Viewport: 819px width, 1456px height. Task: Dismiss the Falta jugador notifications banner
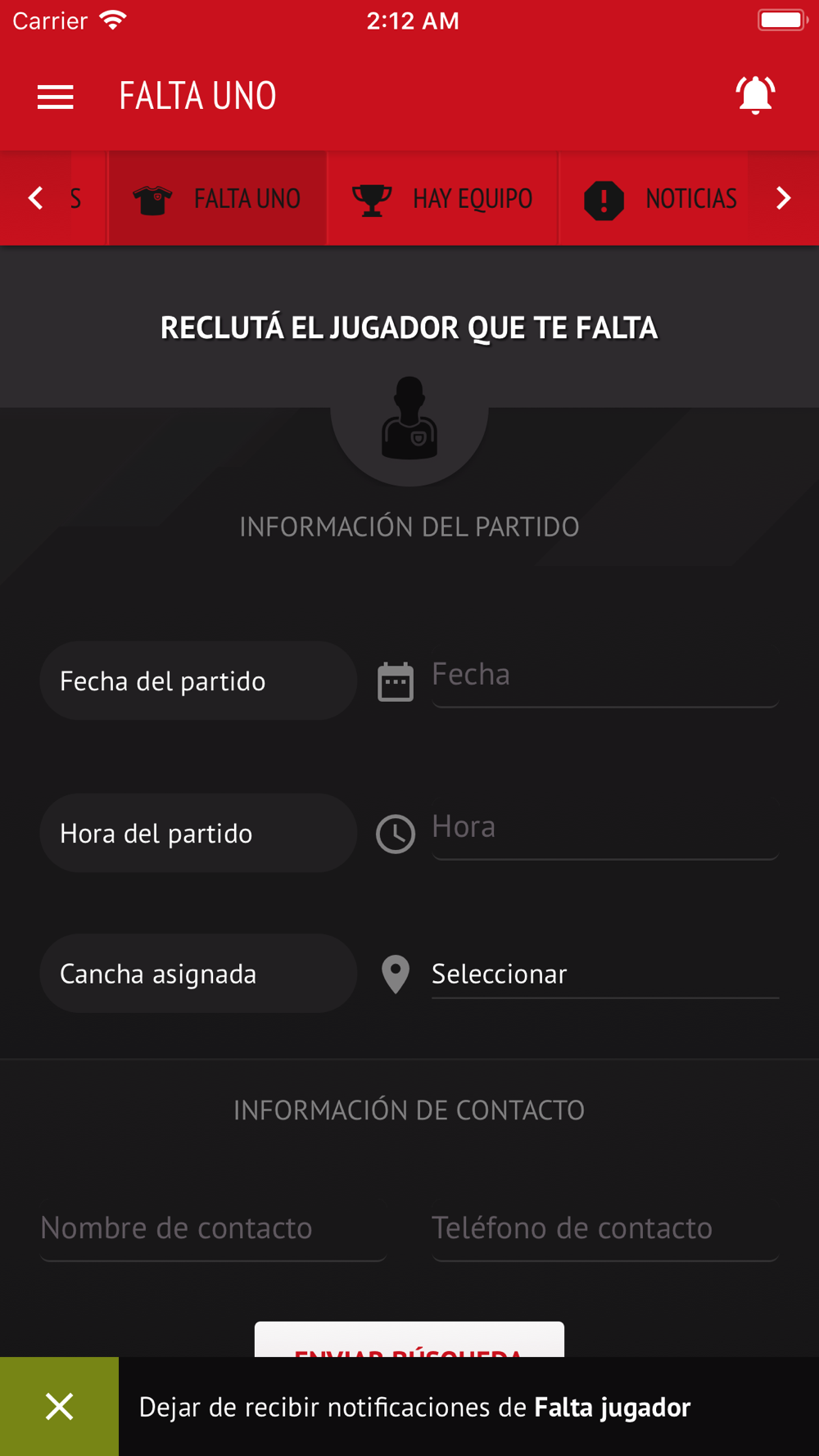59,1406
